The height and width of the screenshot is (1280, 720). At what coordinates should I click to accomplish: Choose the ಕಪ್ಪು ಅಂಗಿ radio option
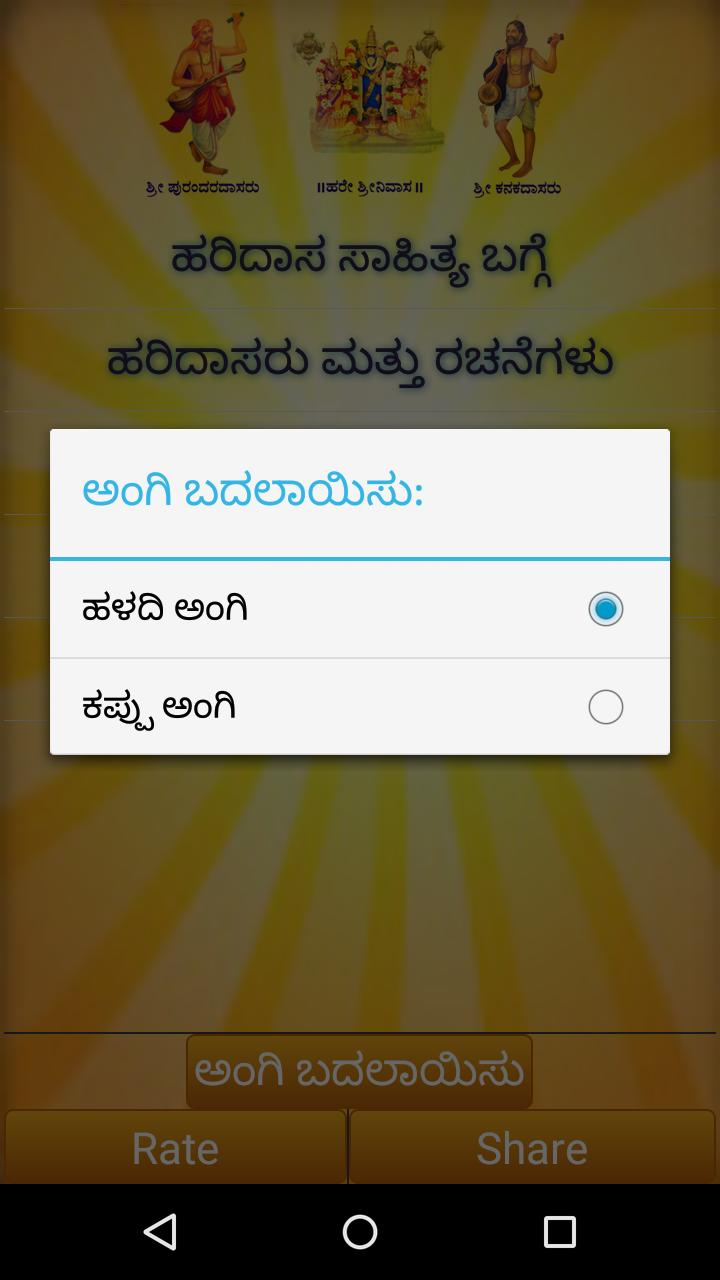point(605,707)
